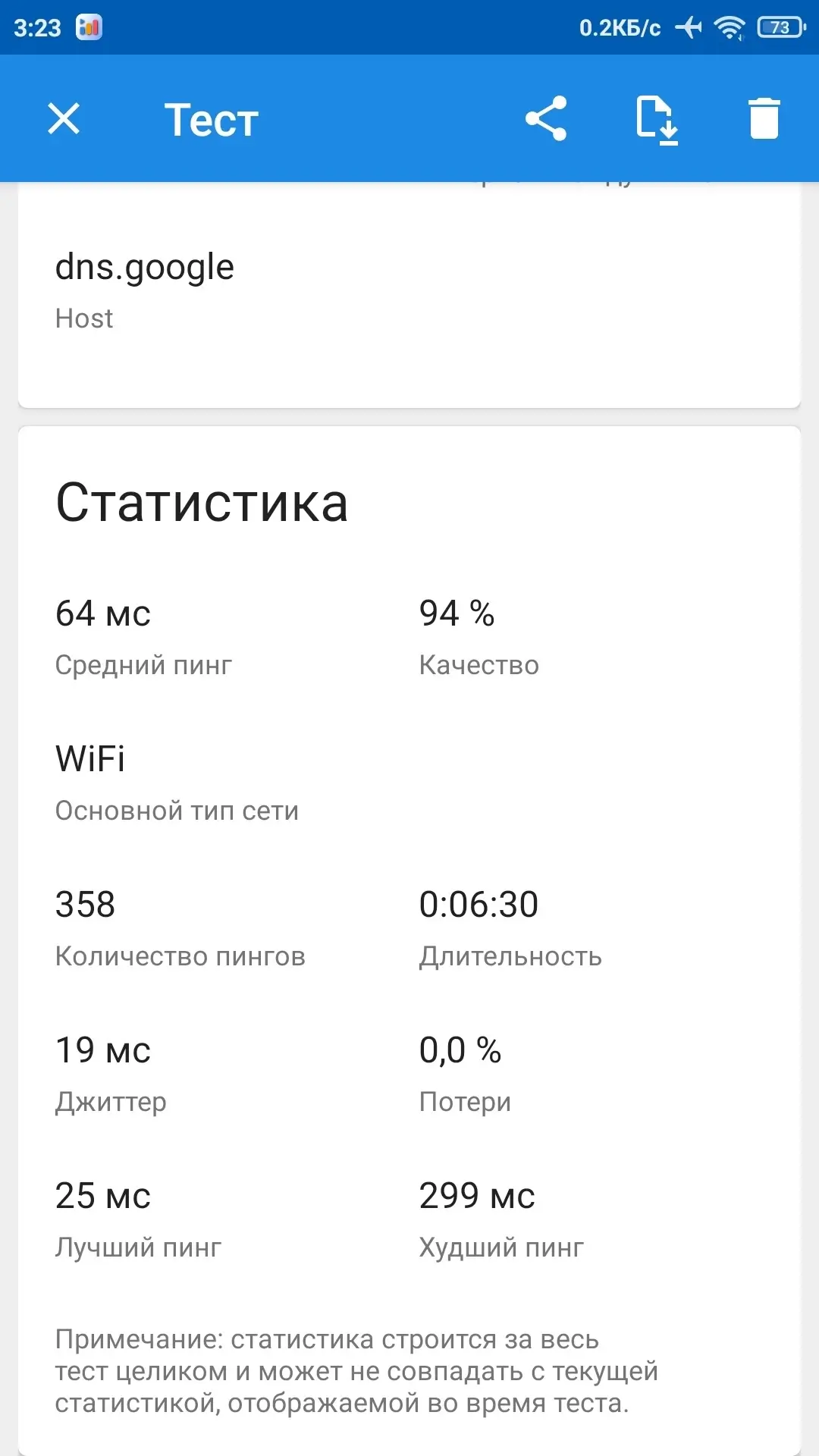Close the Тест results screen
This screenshot has width=819, height=1456.
pyautogui.click(x=64, y=119)
